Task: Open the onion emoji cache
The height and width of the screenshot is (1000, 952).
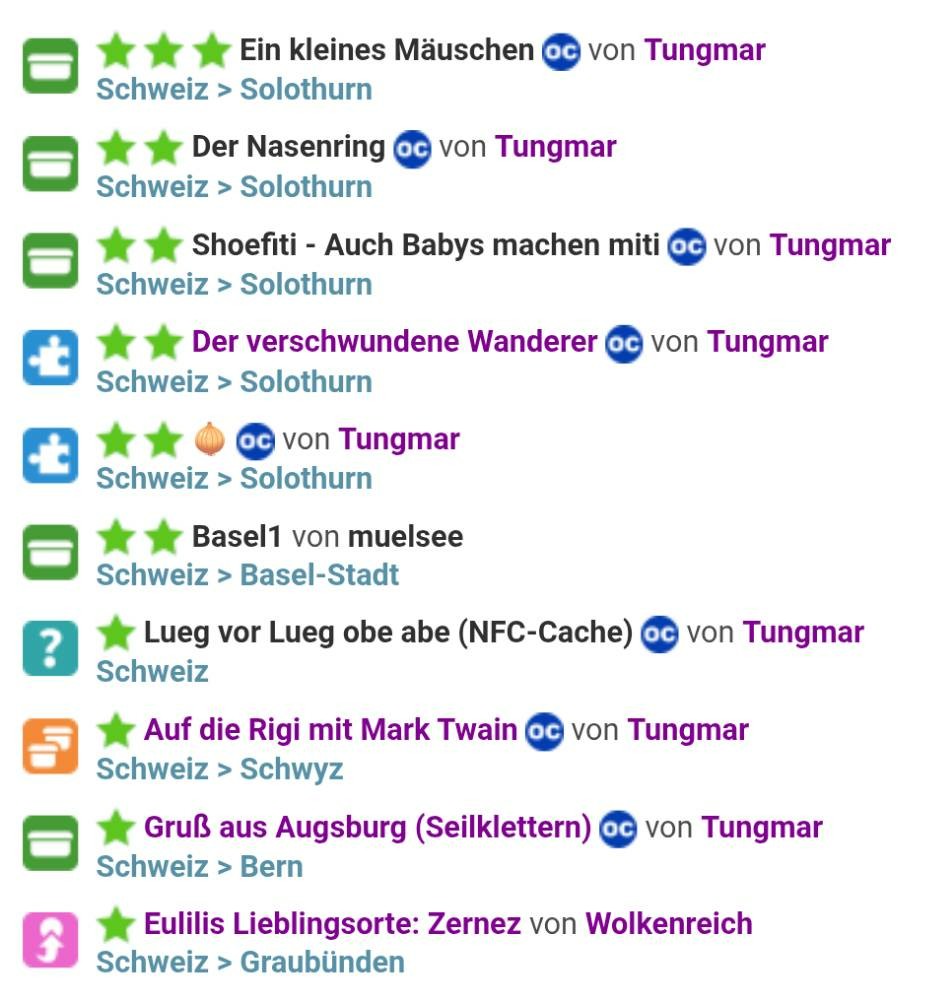Action: [x=210, y=439]
